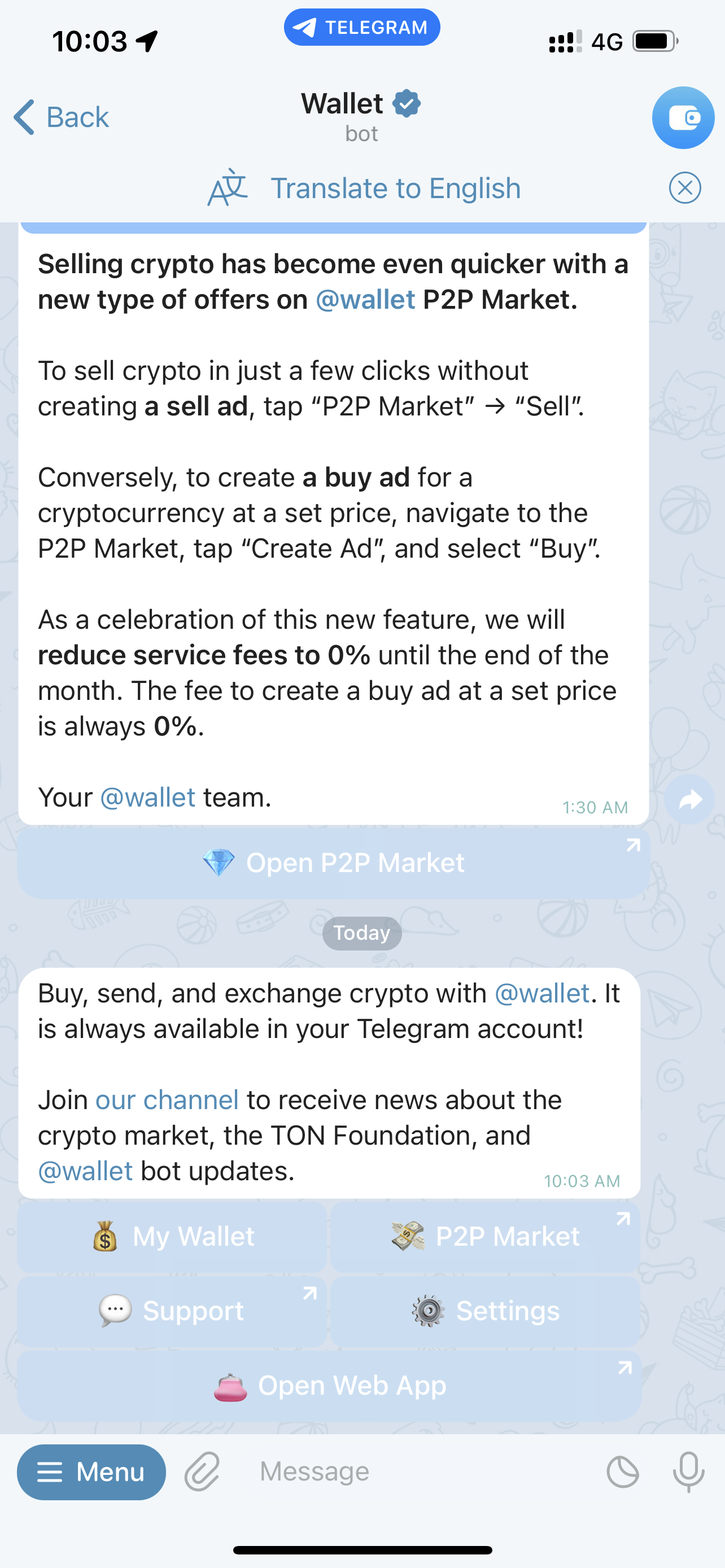Dismiss the translate banner

pyautogui.click(x=684, y=188)
